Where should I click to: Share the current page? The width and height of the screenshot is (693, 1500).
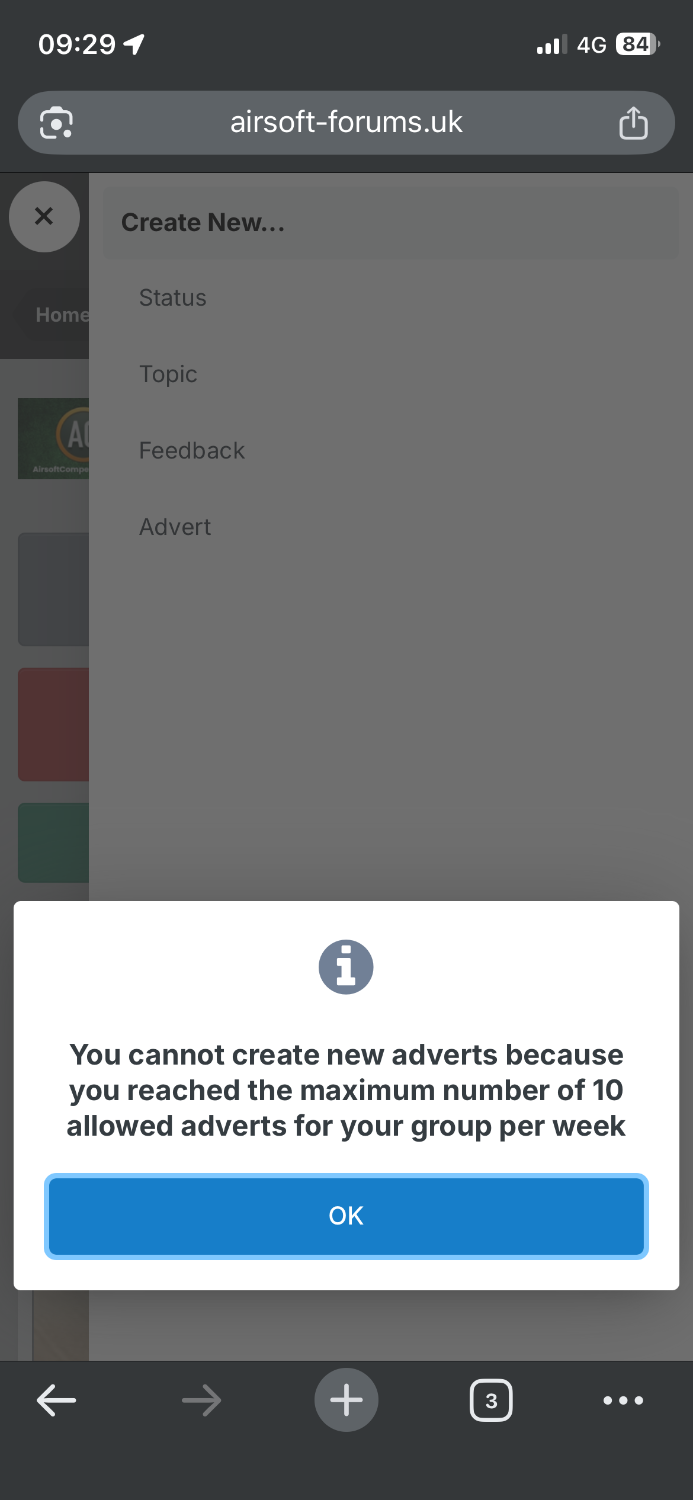tap(633, 123)
